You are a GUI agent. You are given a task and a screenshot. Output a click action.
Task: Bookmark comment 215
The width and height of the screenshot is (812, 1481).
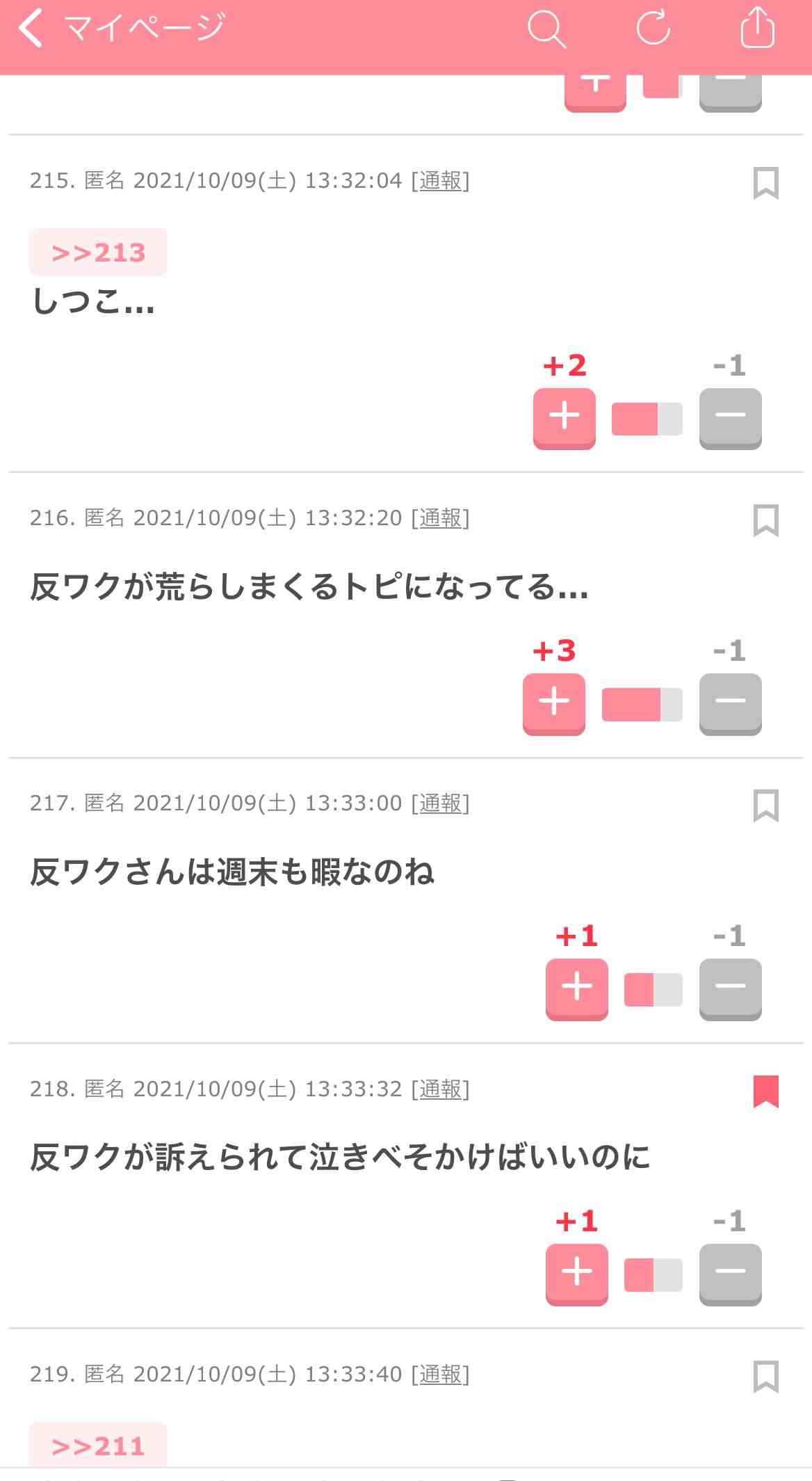(x=765, y=183)
